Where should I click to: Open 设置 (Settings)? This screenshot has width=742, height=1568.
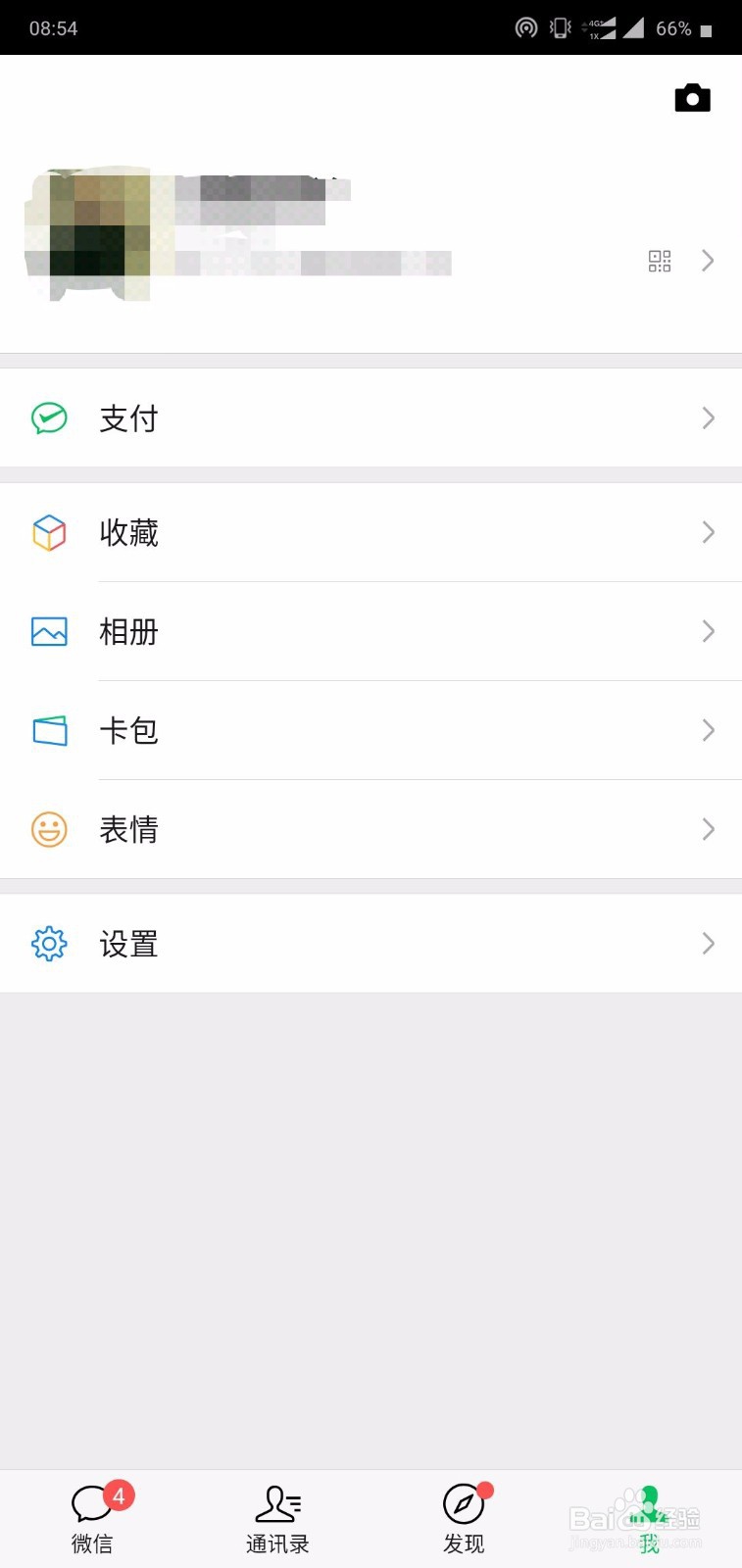click(371, 944)
